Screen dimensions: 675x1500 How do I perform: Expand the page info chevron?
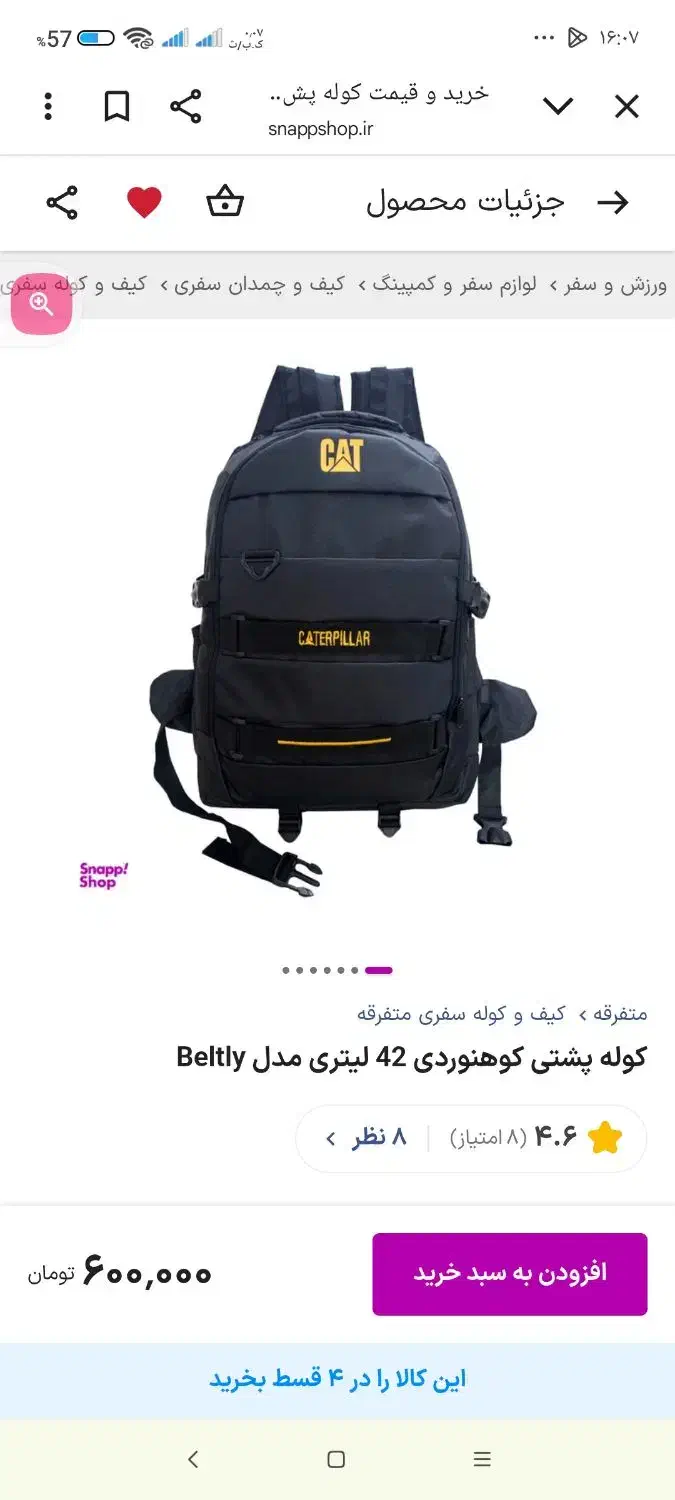tap(557, 107)
